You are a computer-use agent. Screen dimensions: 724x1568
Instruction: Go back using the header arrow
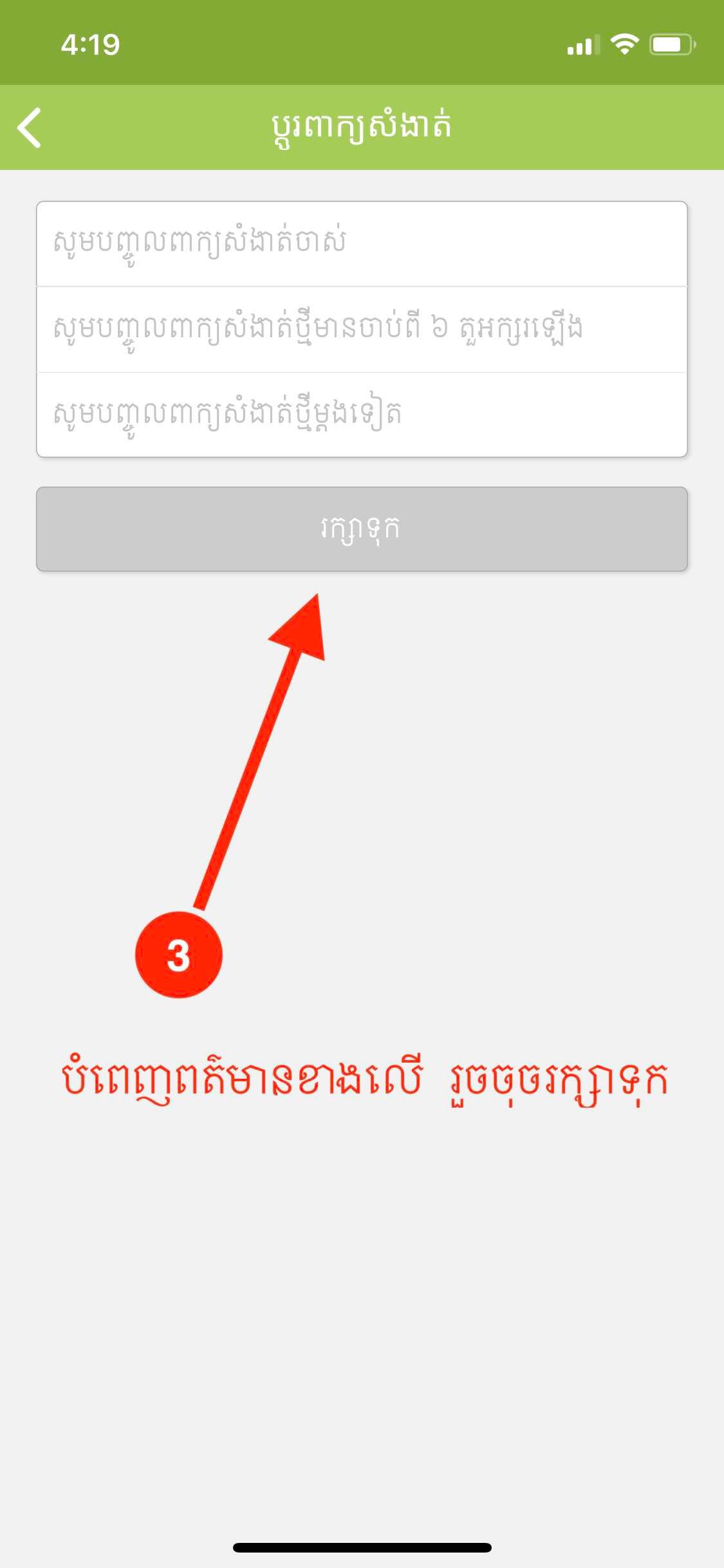30,127
